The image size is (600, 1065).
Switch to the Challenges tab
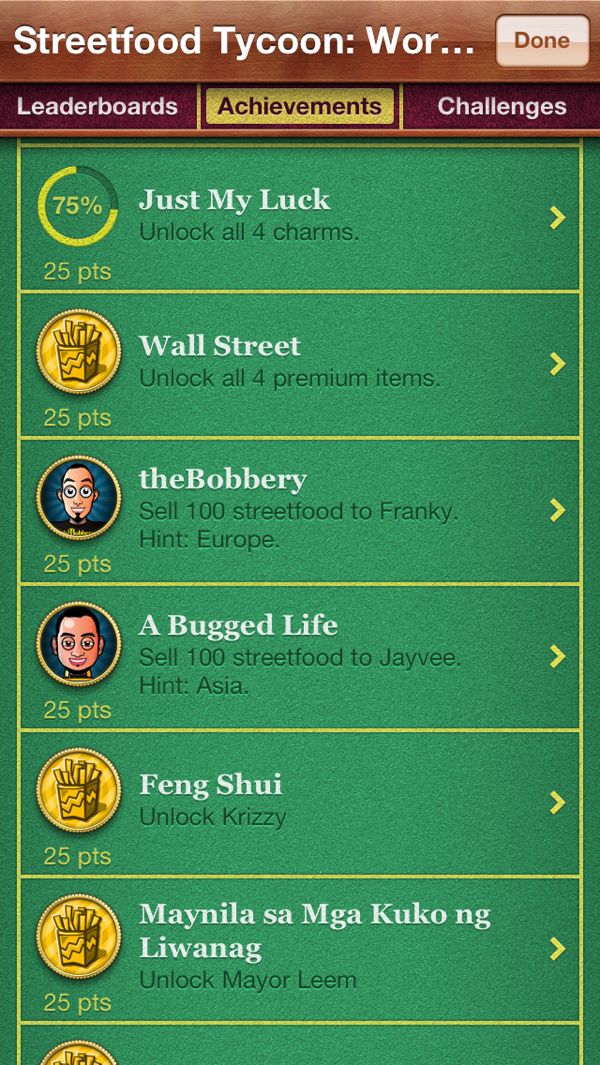tap(502, 107)
